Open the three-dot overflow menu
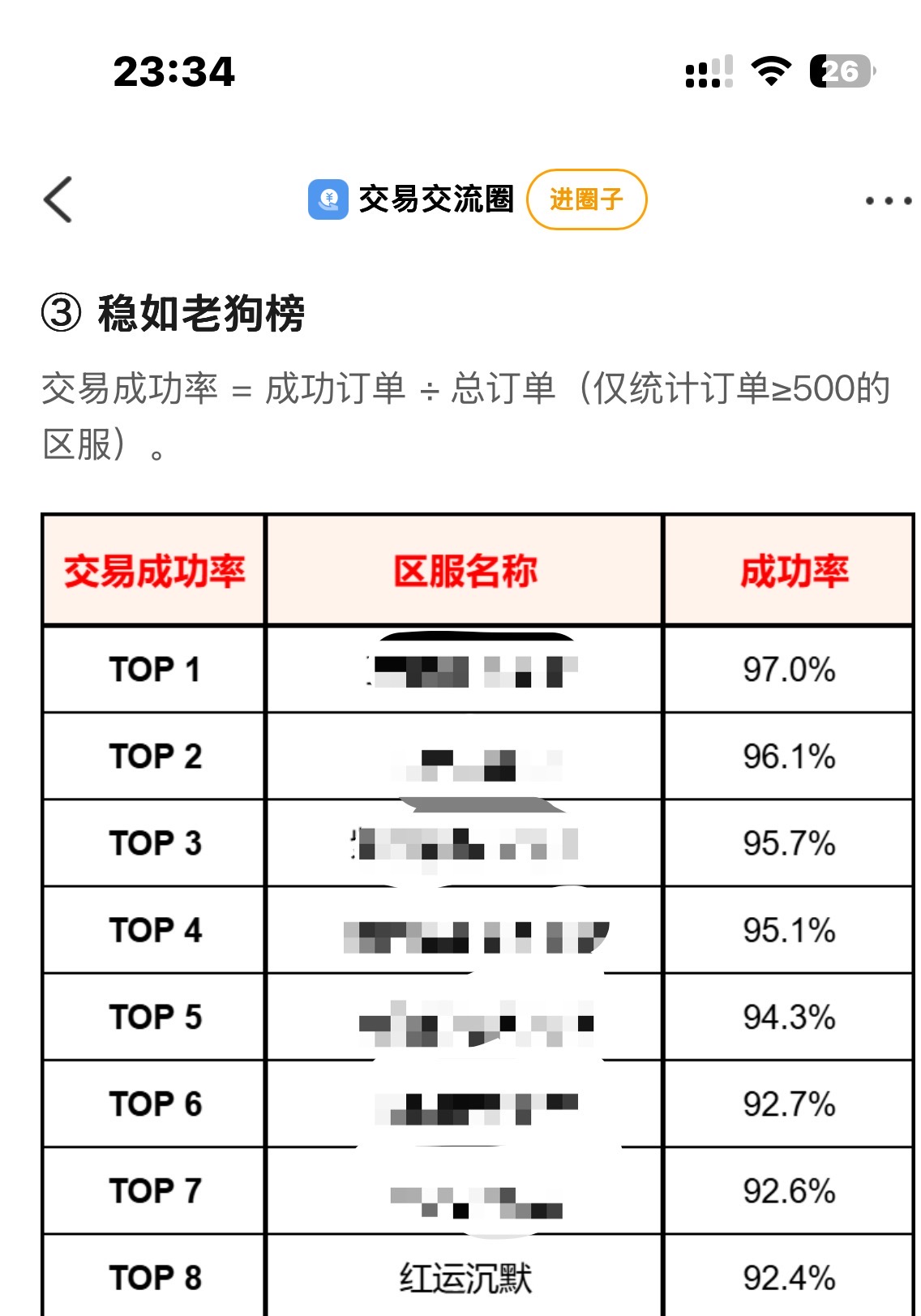Image resolution: width=921 pixels, height=1316 pixels. (888, 200)
